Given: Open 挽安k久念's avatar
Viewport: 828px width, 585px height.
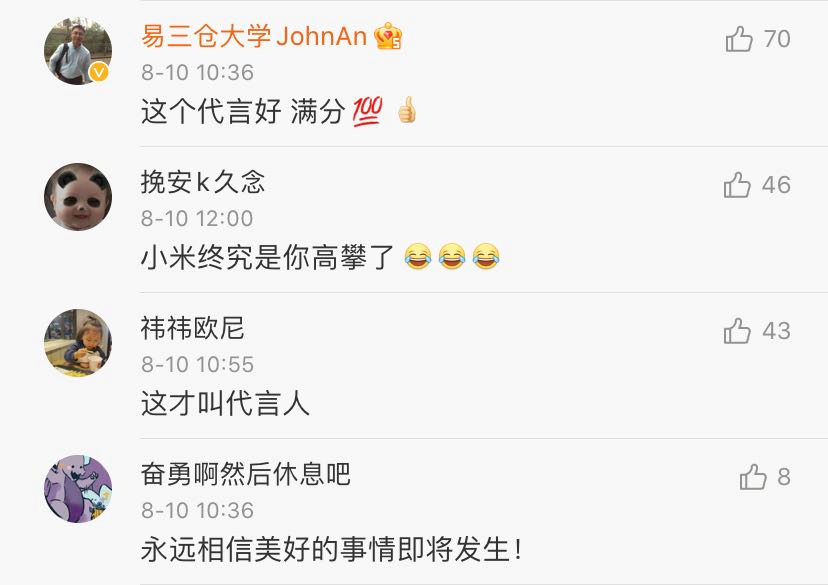Looking at the screenshot, I should point(78,197).
